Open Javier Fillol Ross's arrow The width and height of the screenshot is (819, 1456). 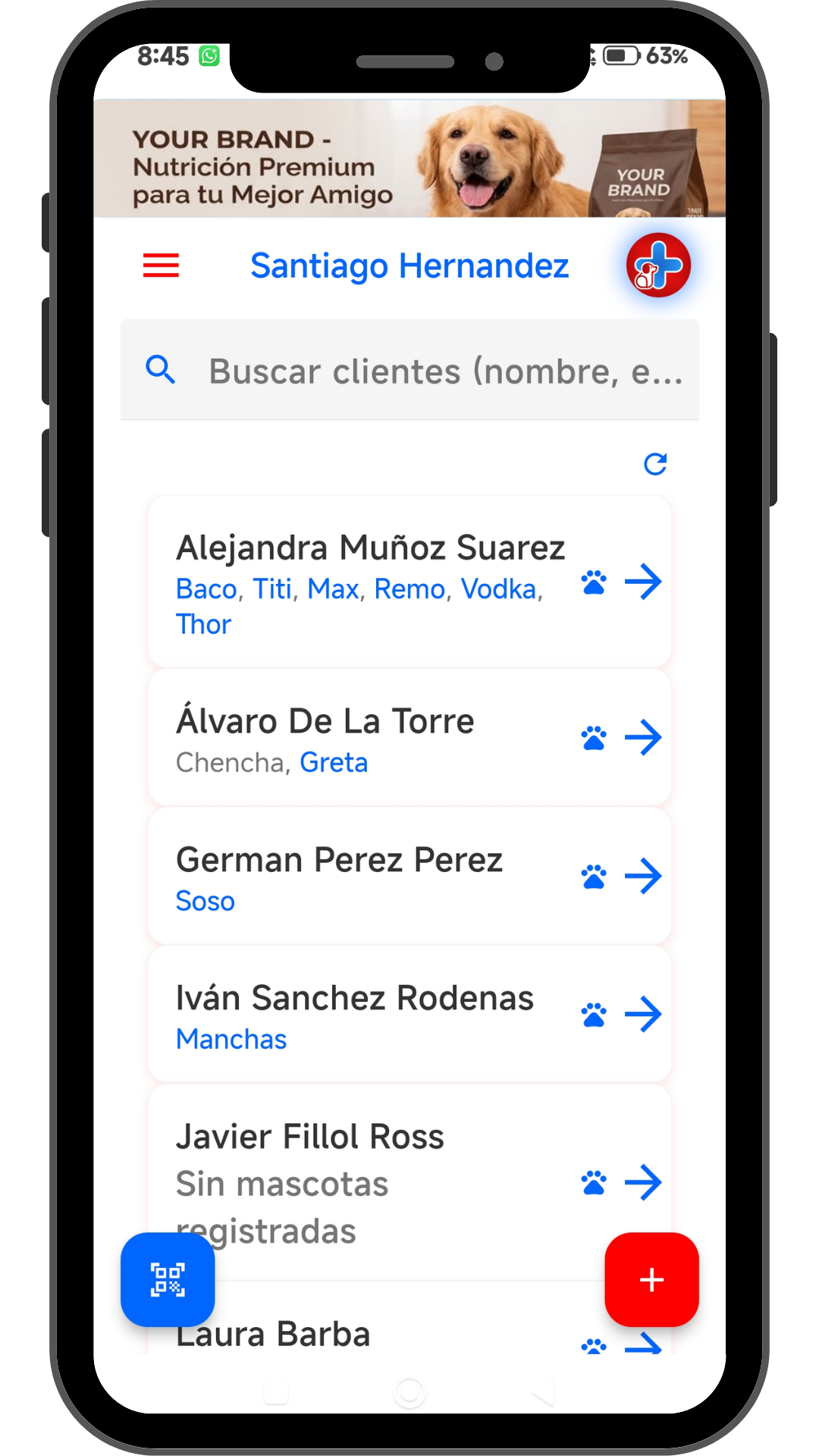pyautogui.click(x=643, y=1181)
